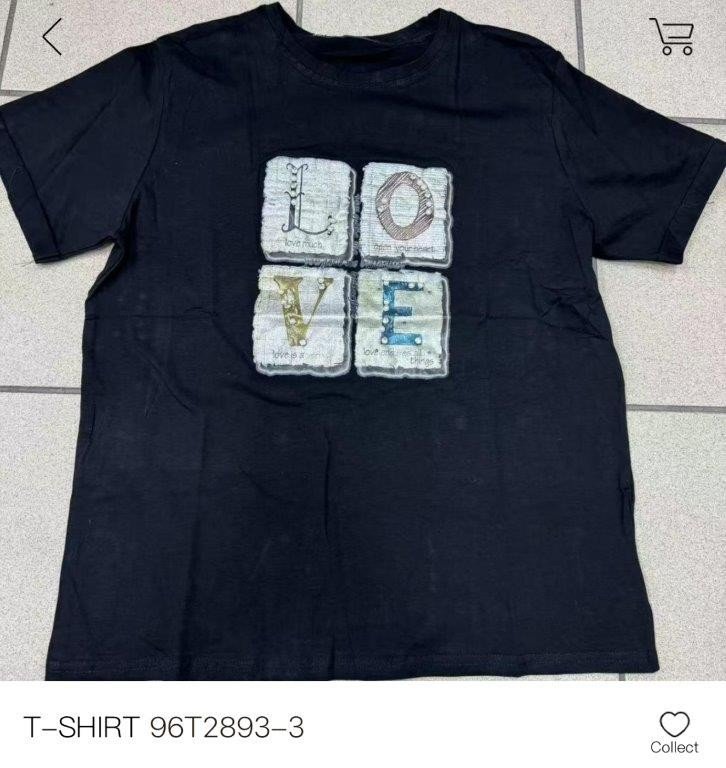The image size is (726, 768).
Task: Open the shopping cart
Action: point(672,35)
